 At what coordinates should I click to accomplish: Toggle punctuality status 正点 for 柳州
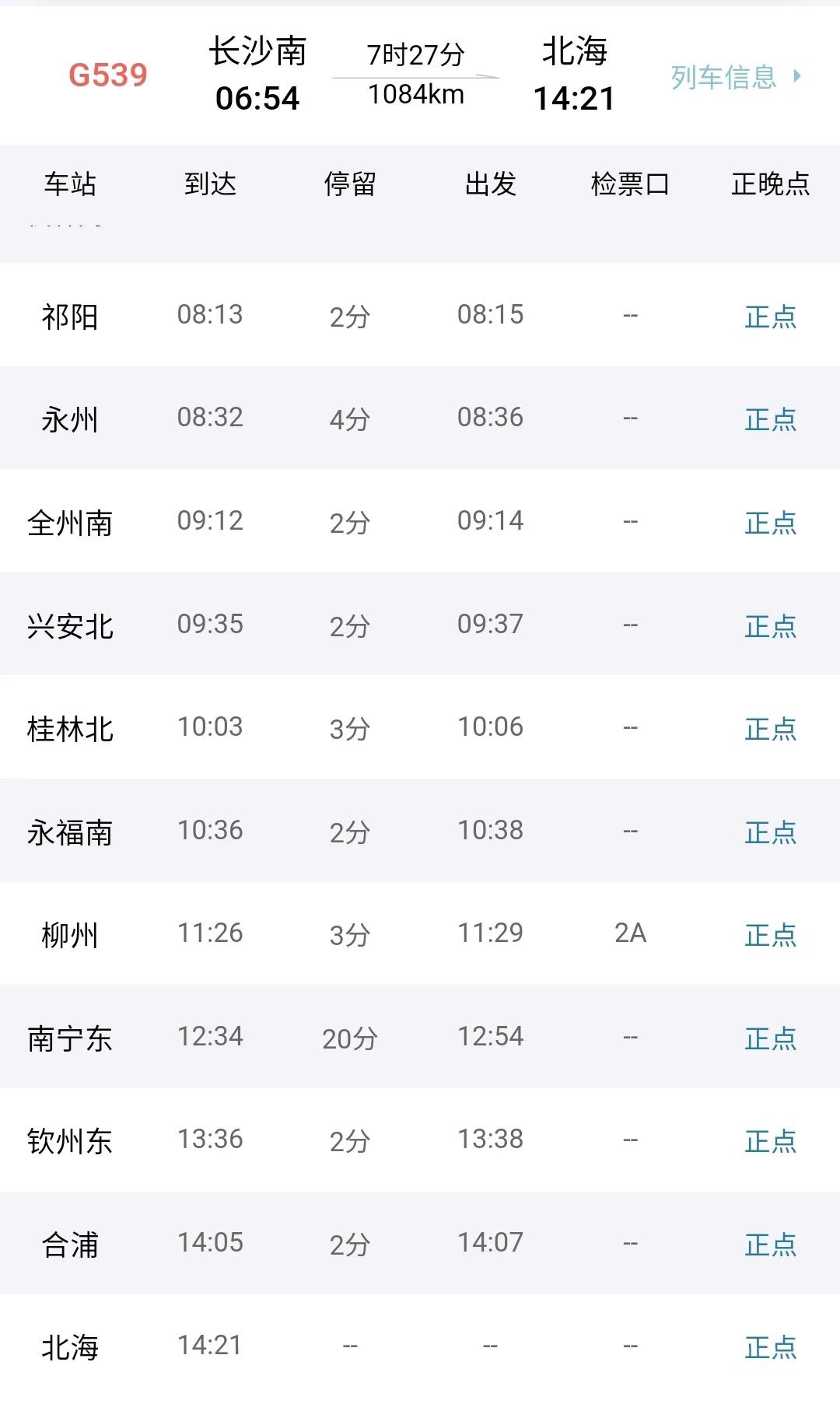click(x=768, y=933)
